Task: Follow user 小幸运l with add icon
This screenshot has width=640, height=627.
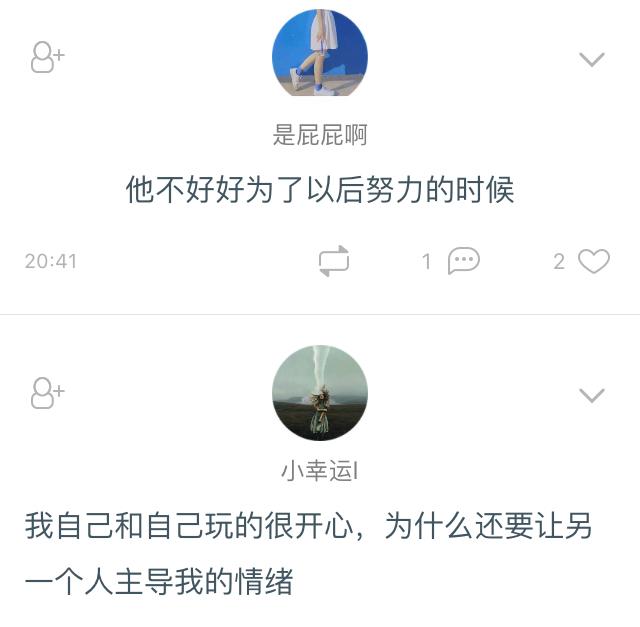Action: click(x=47, y=393)
